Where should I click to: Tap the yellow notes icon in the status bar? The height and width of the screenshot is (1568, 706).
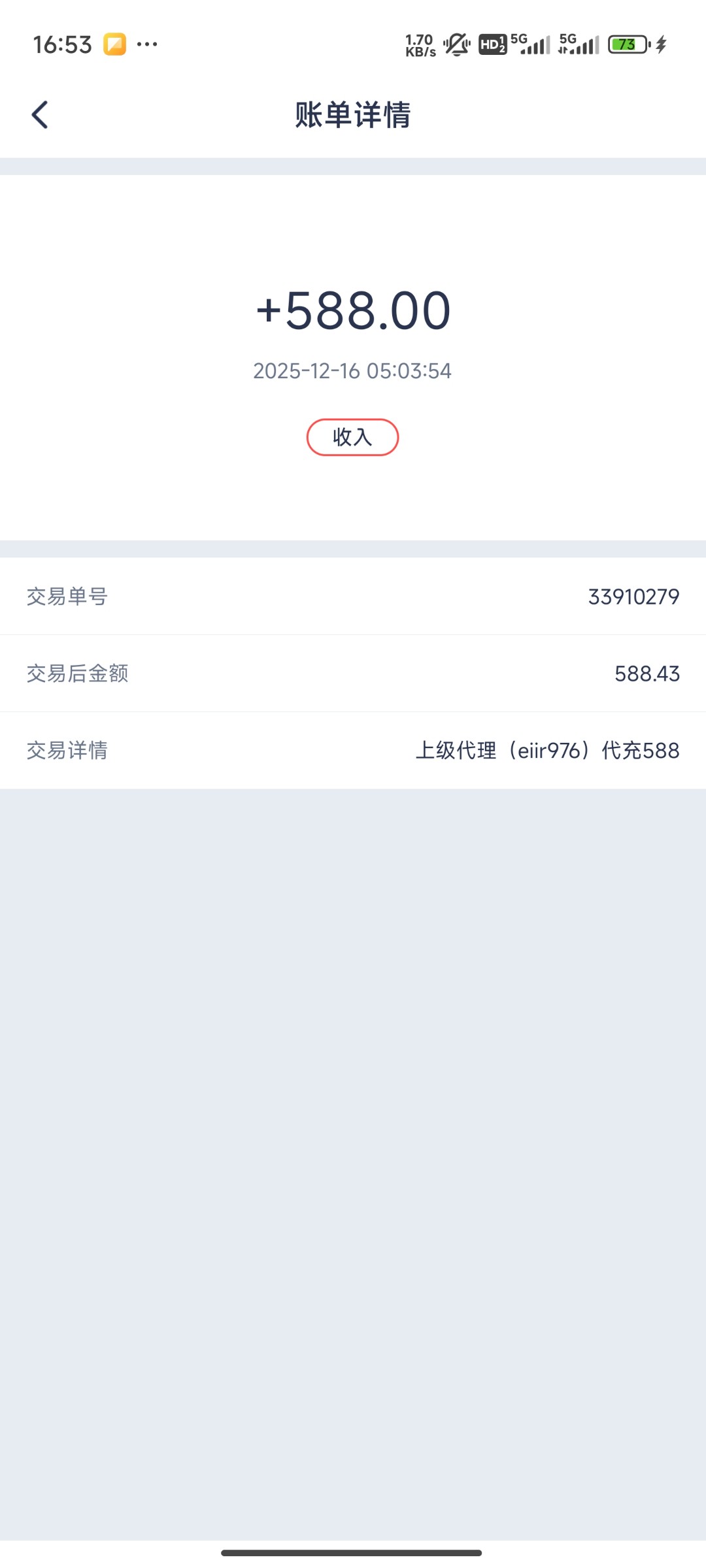point(114,44)
